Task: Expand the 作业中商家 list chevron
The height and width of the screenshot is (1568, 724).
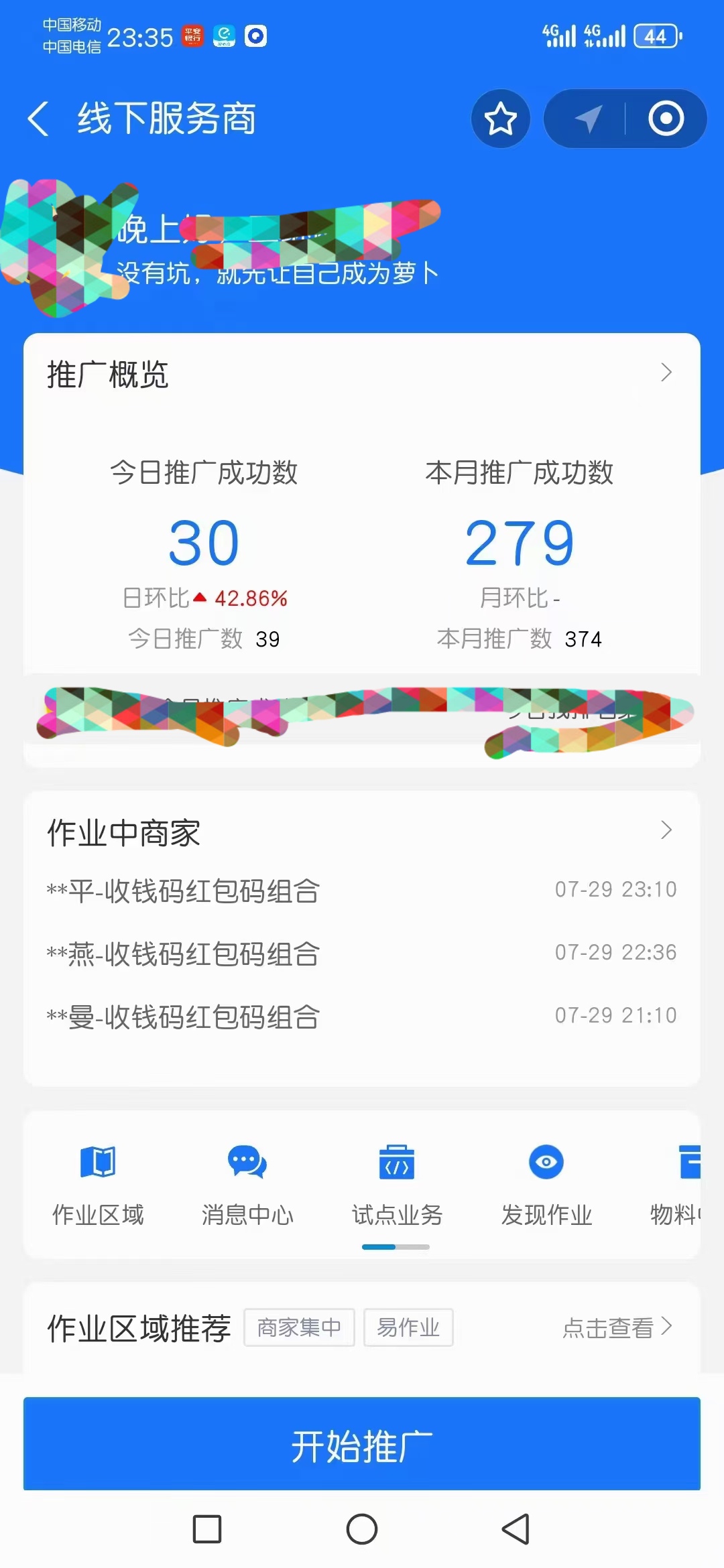Action: pyautogui.click(x=666, y=831)
